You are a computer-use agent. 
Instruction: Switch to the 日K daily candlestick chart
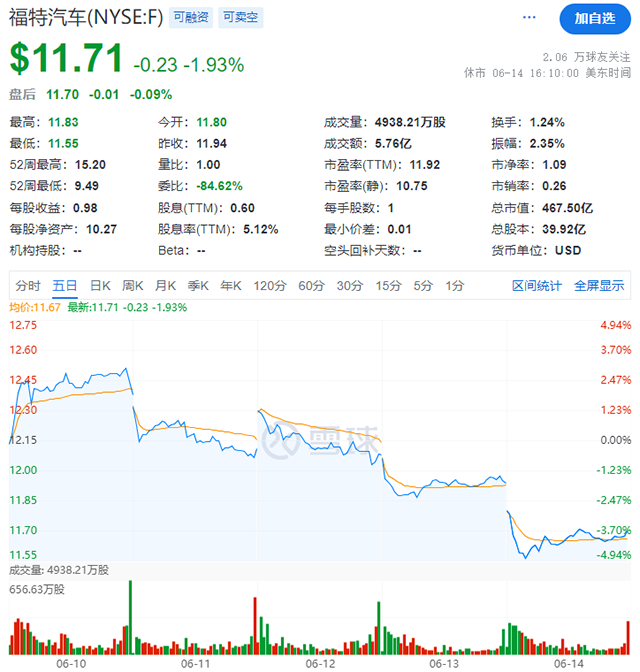pos(100,286)
